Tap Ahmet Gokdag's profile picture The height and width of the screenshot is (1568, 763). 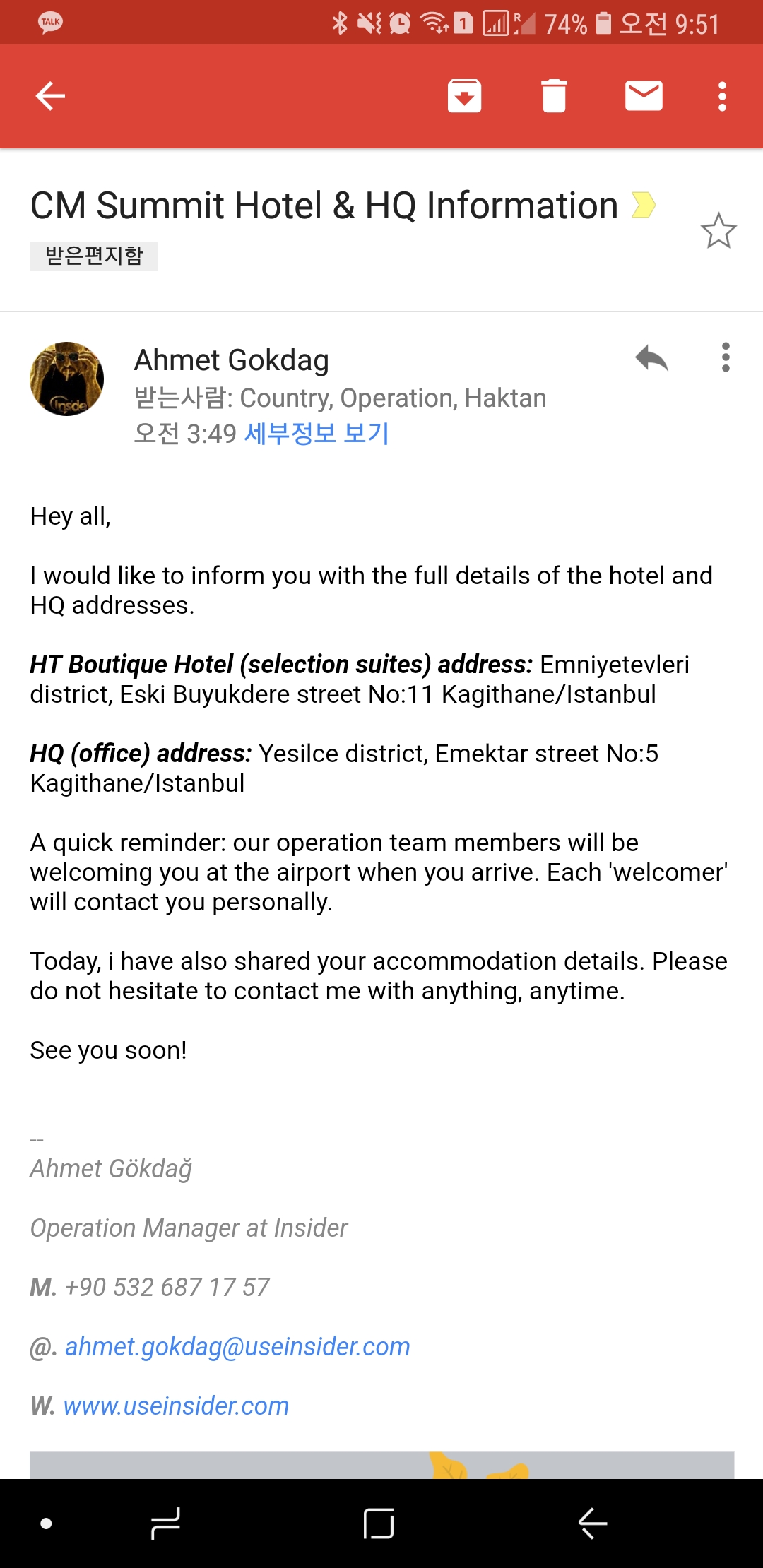(67, 379)
